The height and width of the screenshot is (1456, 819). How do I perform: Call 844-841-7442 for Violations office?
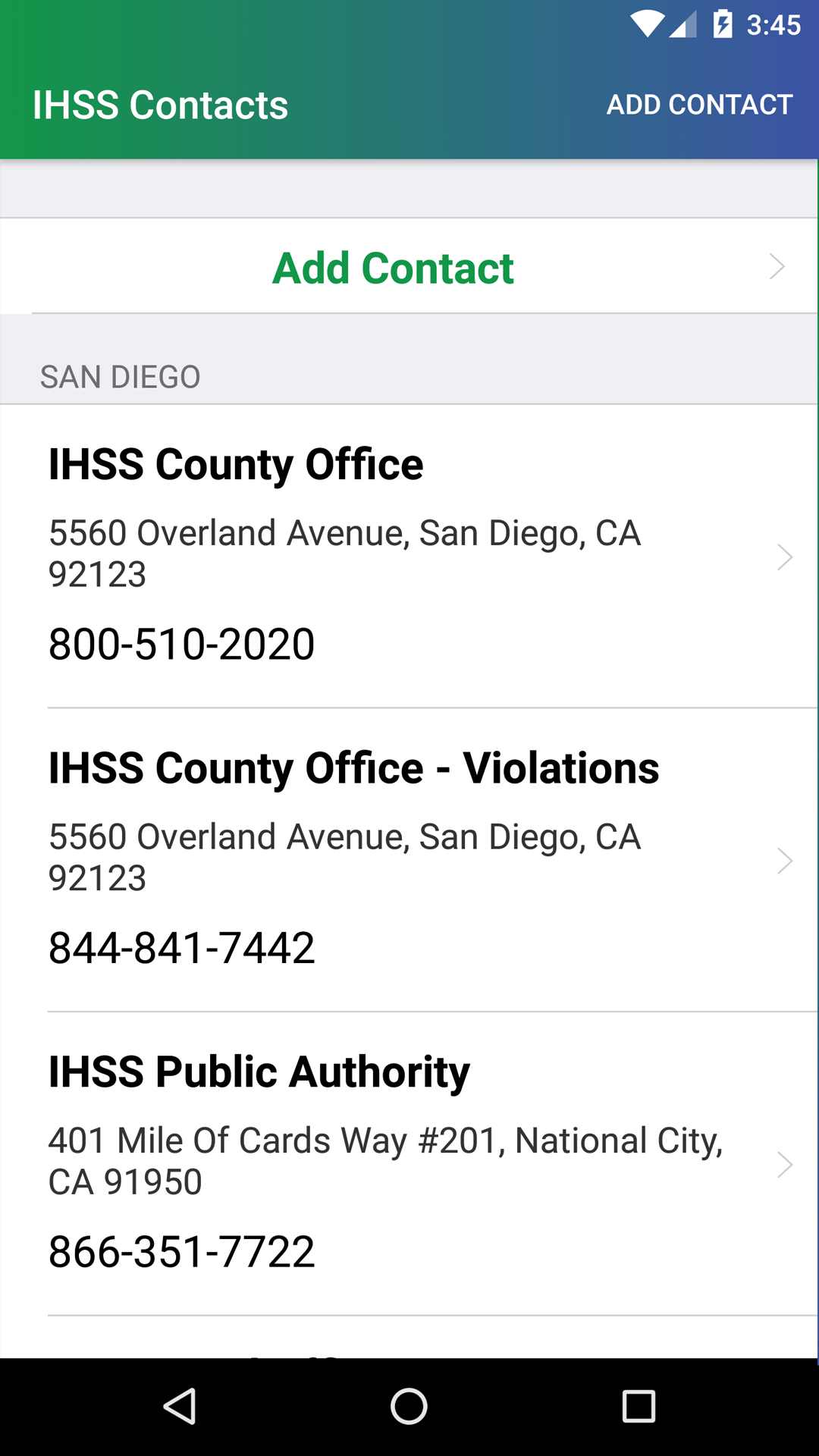(x=182, y=946)
